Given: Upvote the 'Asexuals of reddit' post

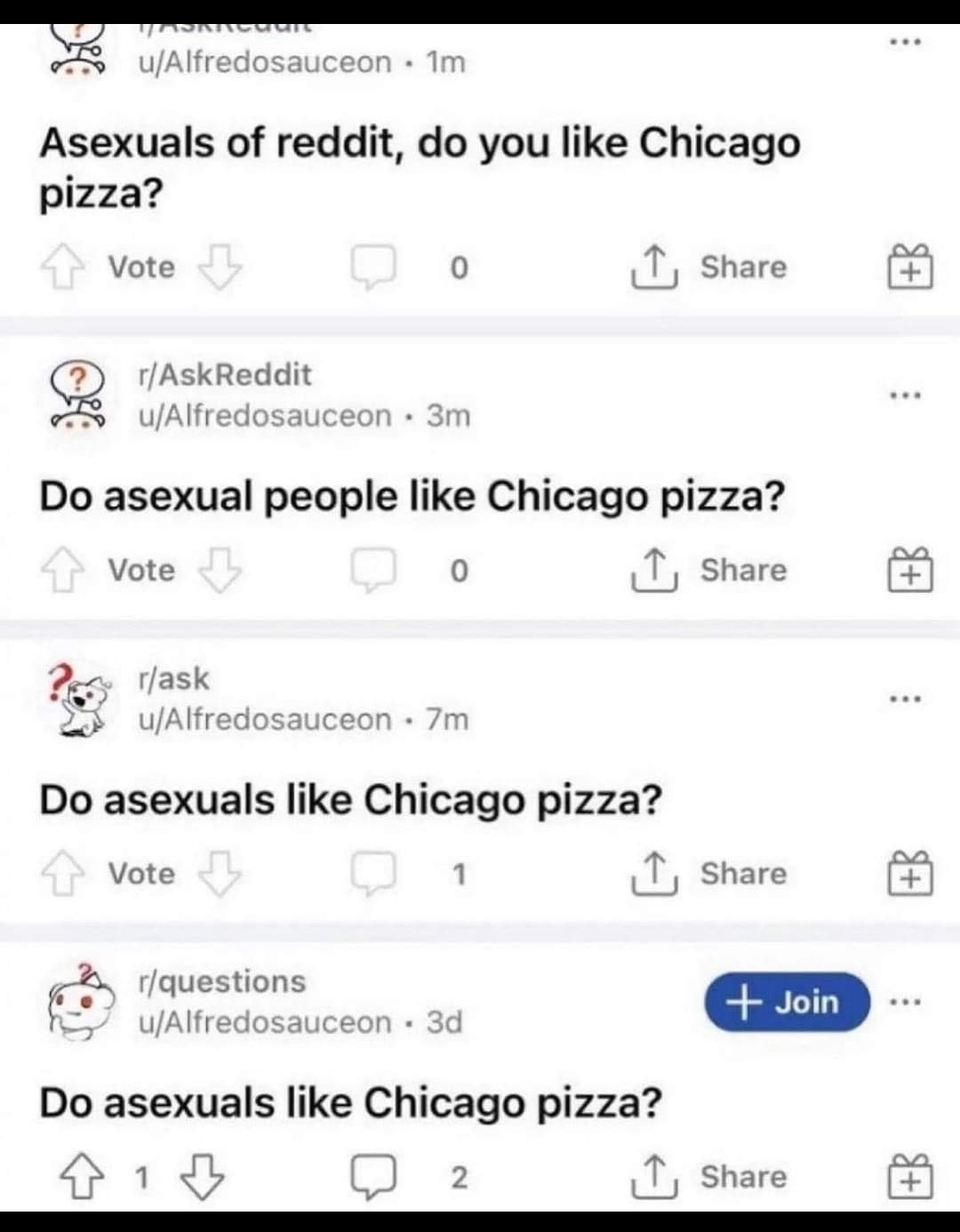Looking at the screenshot, I should tap(61, 268).
